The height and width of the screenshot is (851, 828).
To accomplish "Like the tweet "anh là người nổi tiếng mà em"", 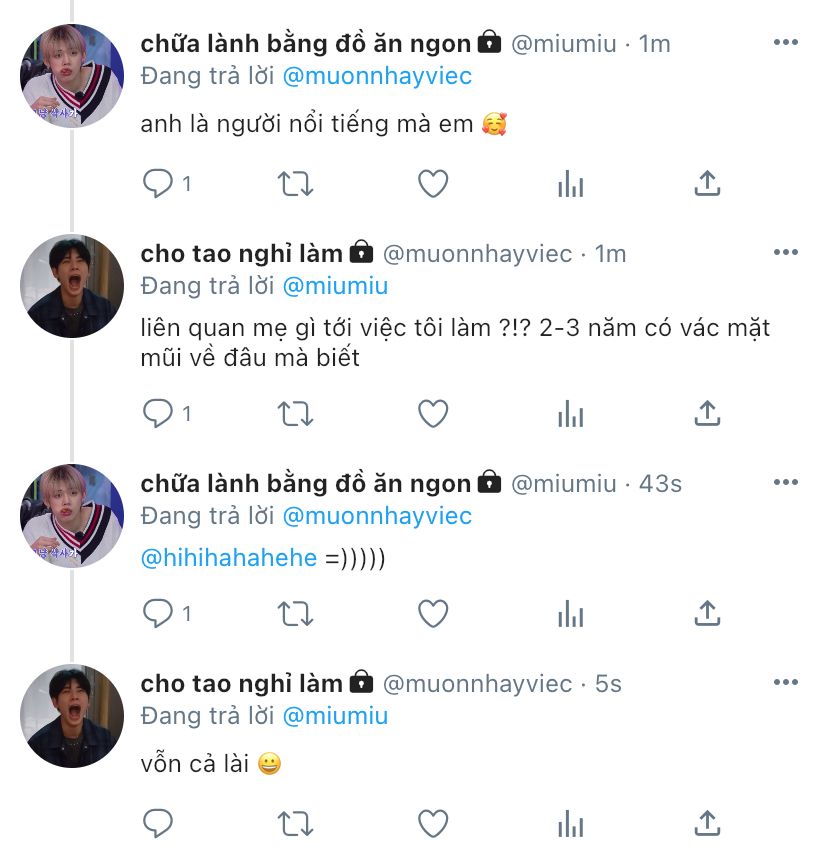I will (432, 183).
